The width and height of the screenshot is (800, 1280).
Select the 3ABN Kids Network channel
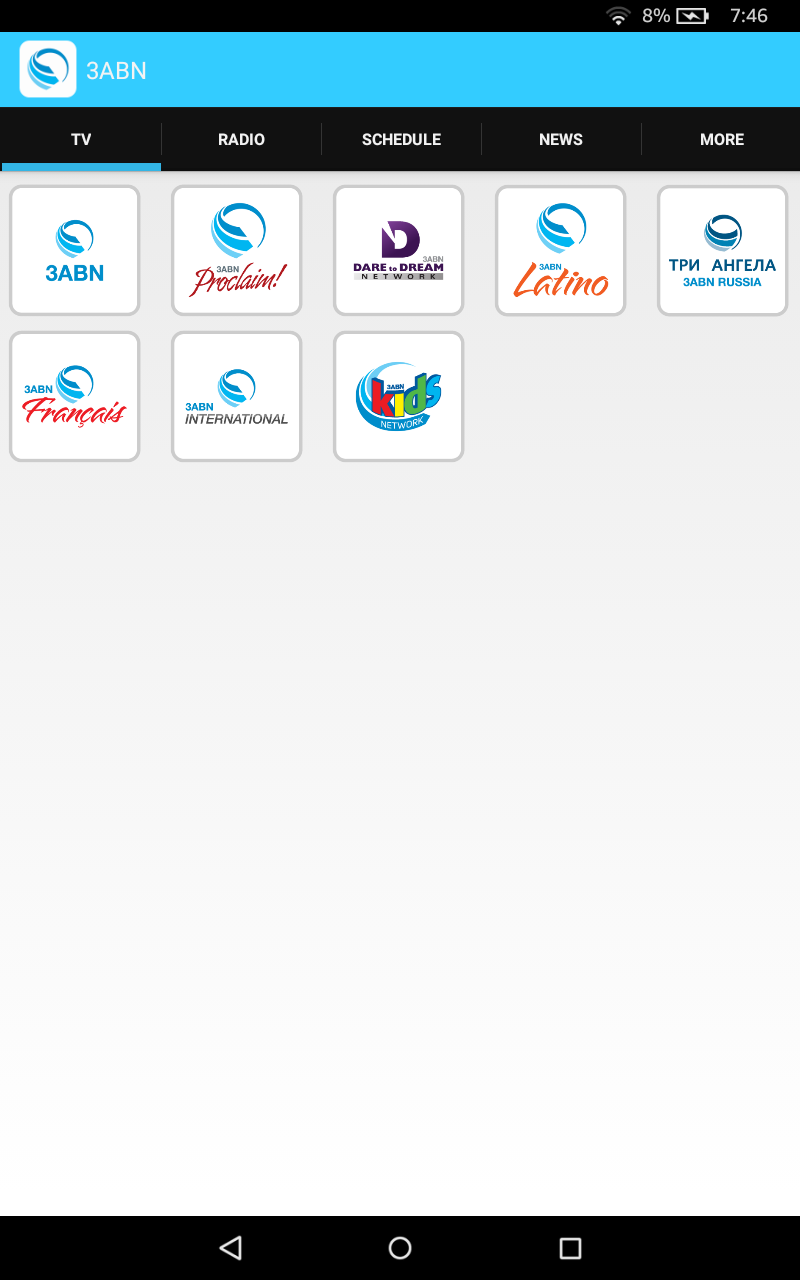(x=398, y=396)
